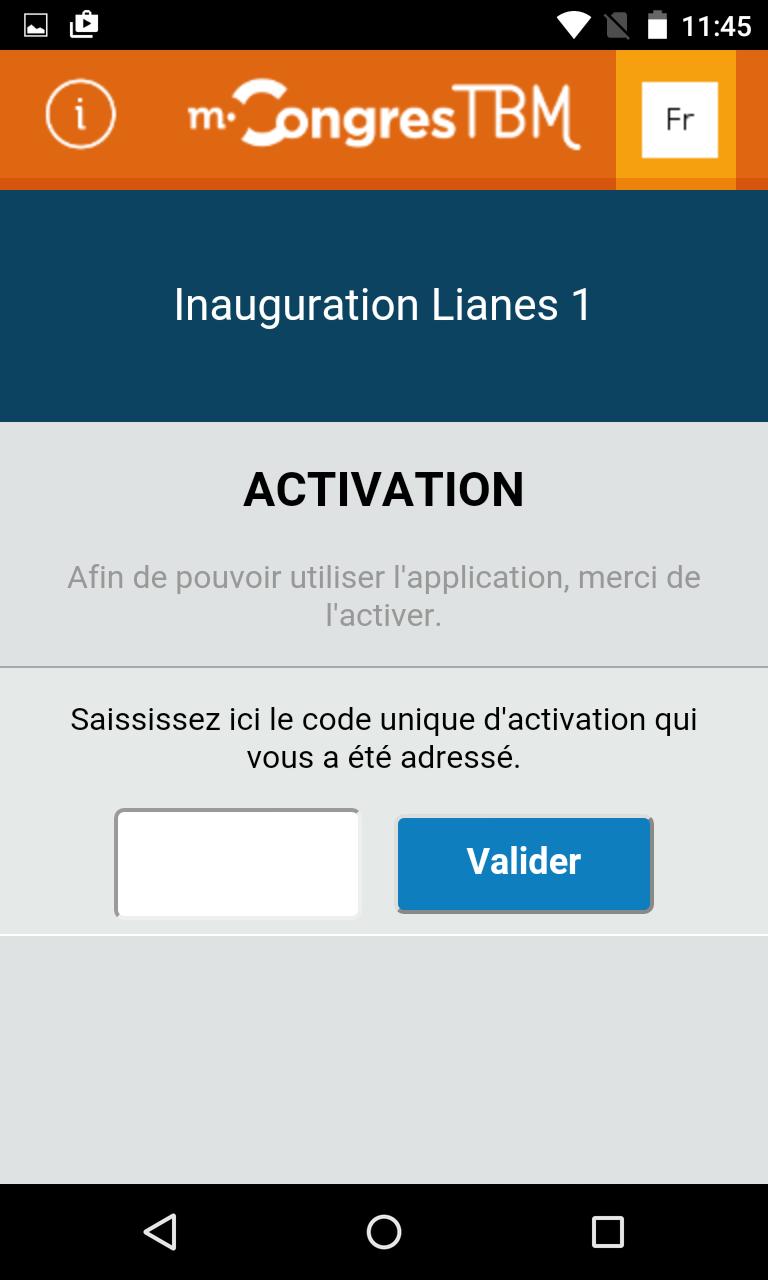The image size is (768, 1280).
Task: Go to the Android home screen
Action: tap(384, 1231)
